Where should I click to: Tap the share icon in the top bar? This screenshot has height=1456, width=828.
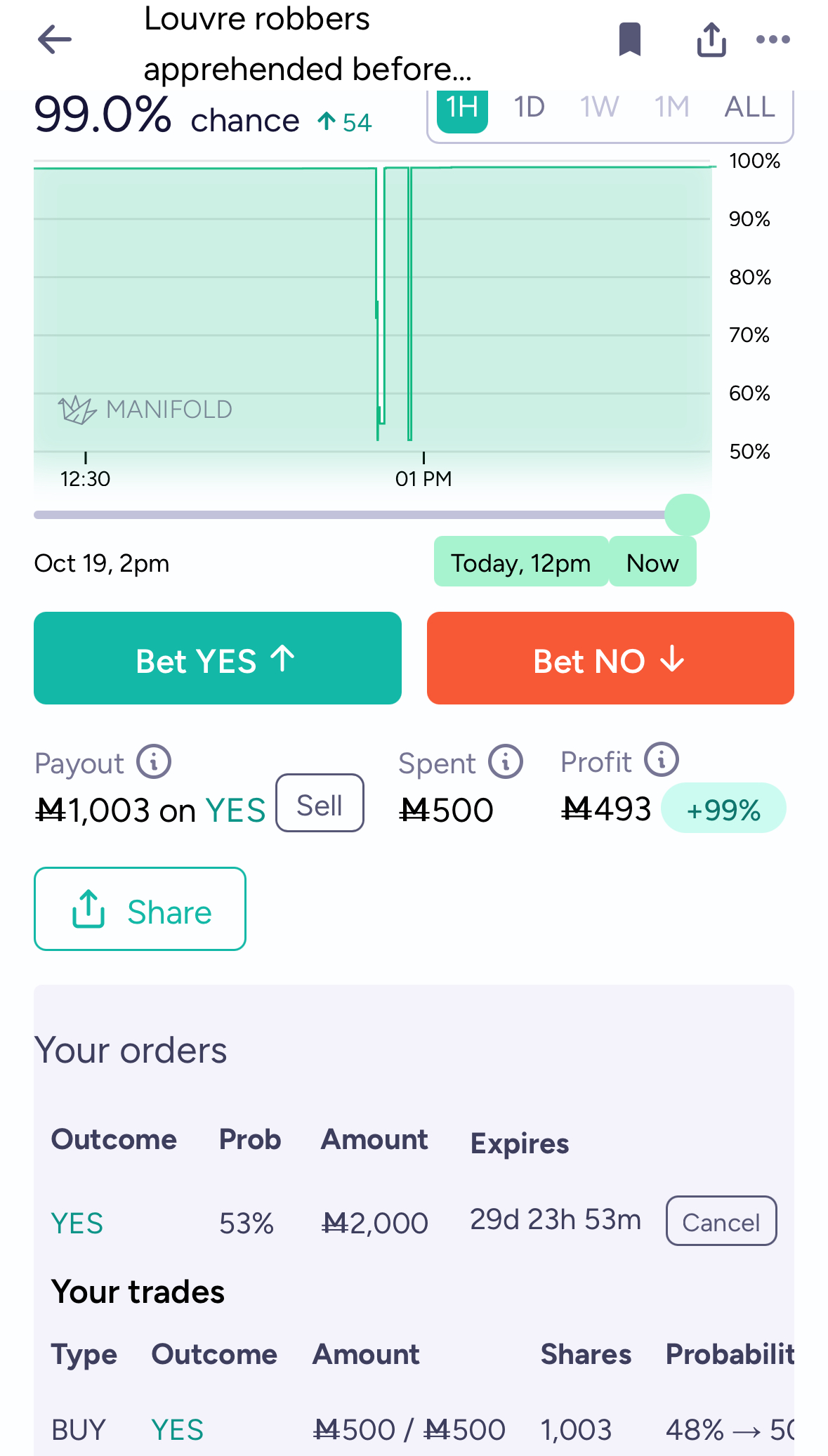(711, 39)
